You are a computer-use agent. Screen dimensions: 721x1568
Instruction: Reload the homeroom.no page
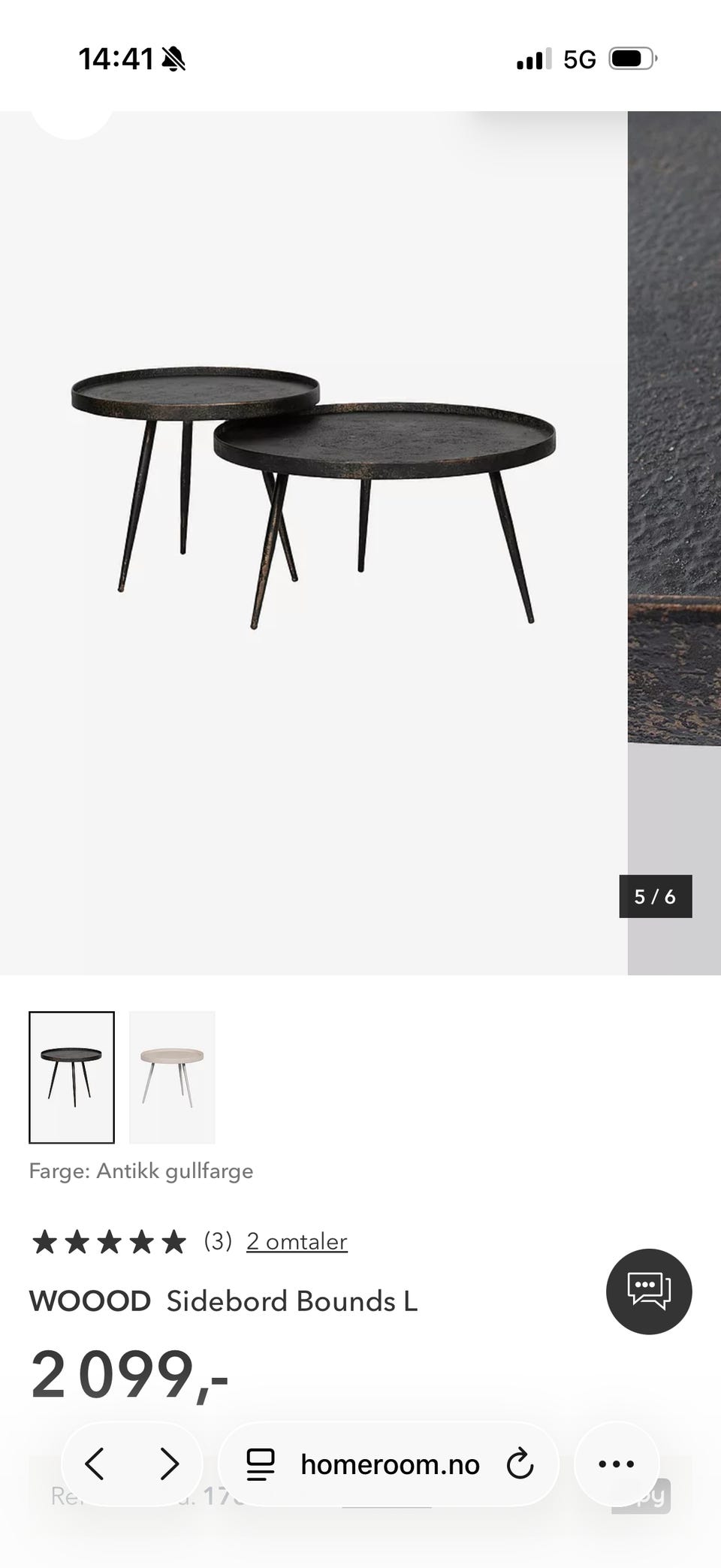(520, 1464)
